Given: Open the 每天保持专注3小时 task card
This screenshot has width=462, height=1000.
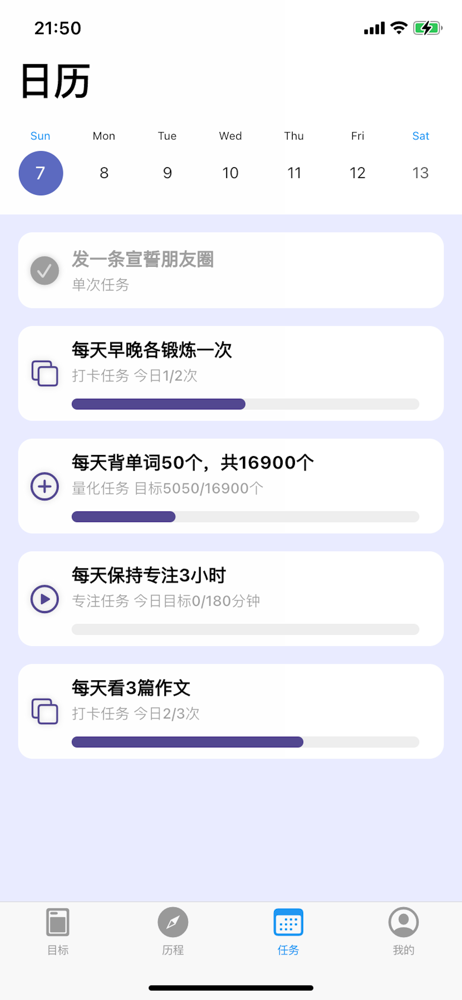Looking at the screenshot, I should pyautogui.click(x=231, y=599).
